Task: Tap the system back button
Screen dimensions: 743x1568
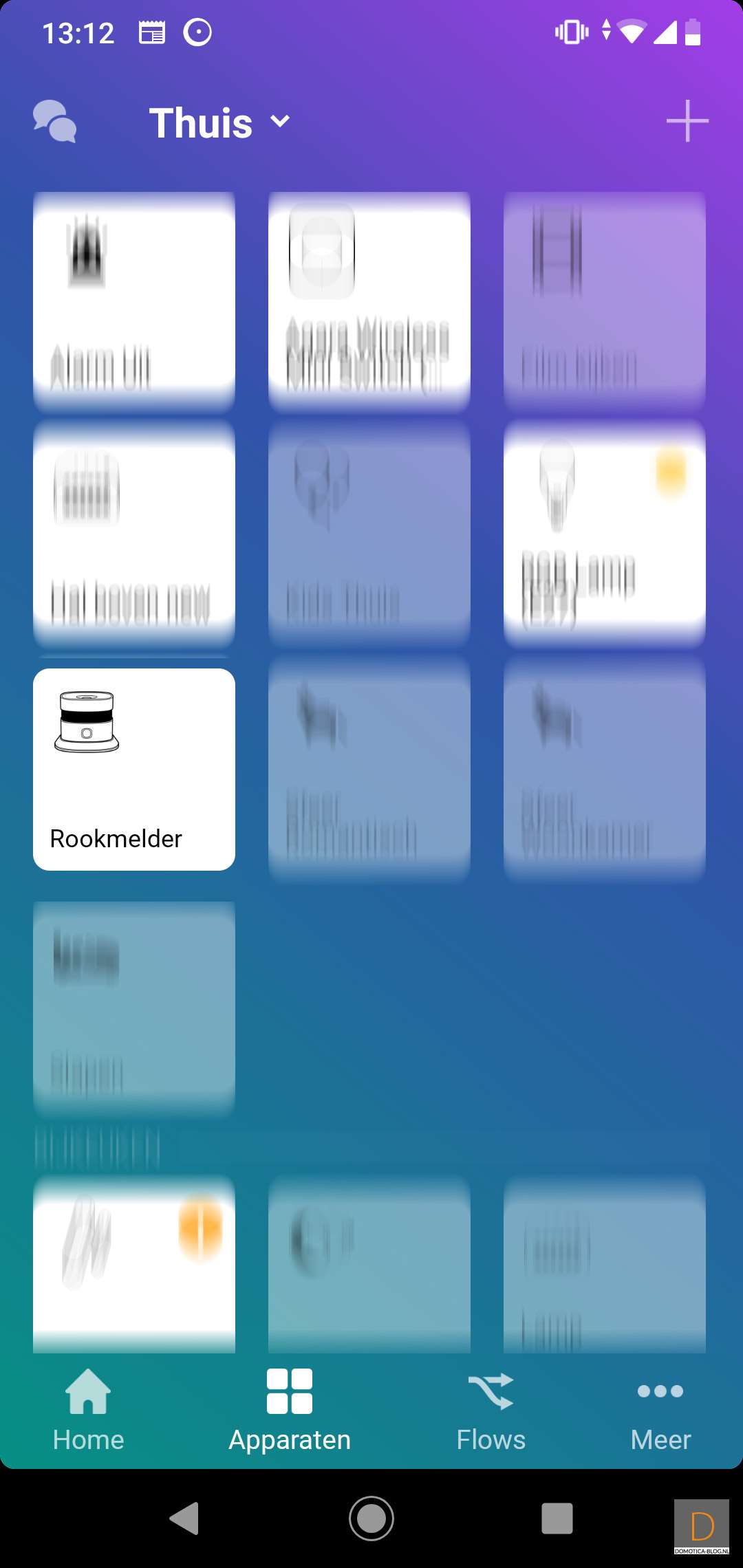Action: tap(184, 1518)
